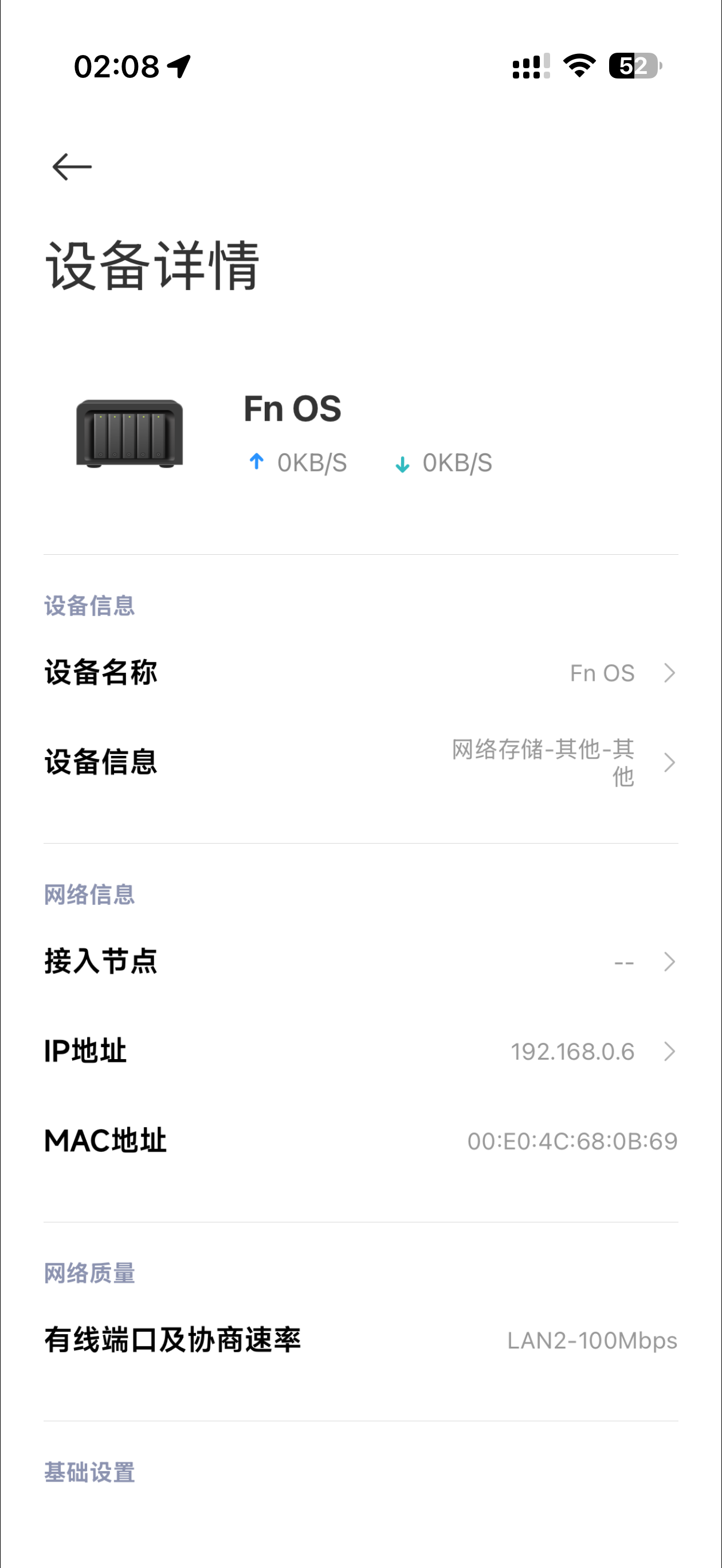Tap the IP address 192.168.0.6 value
Viewport: 722px width, 1568px height.
(x=571, y=1050)
